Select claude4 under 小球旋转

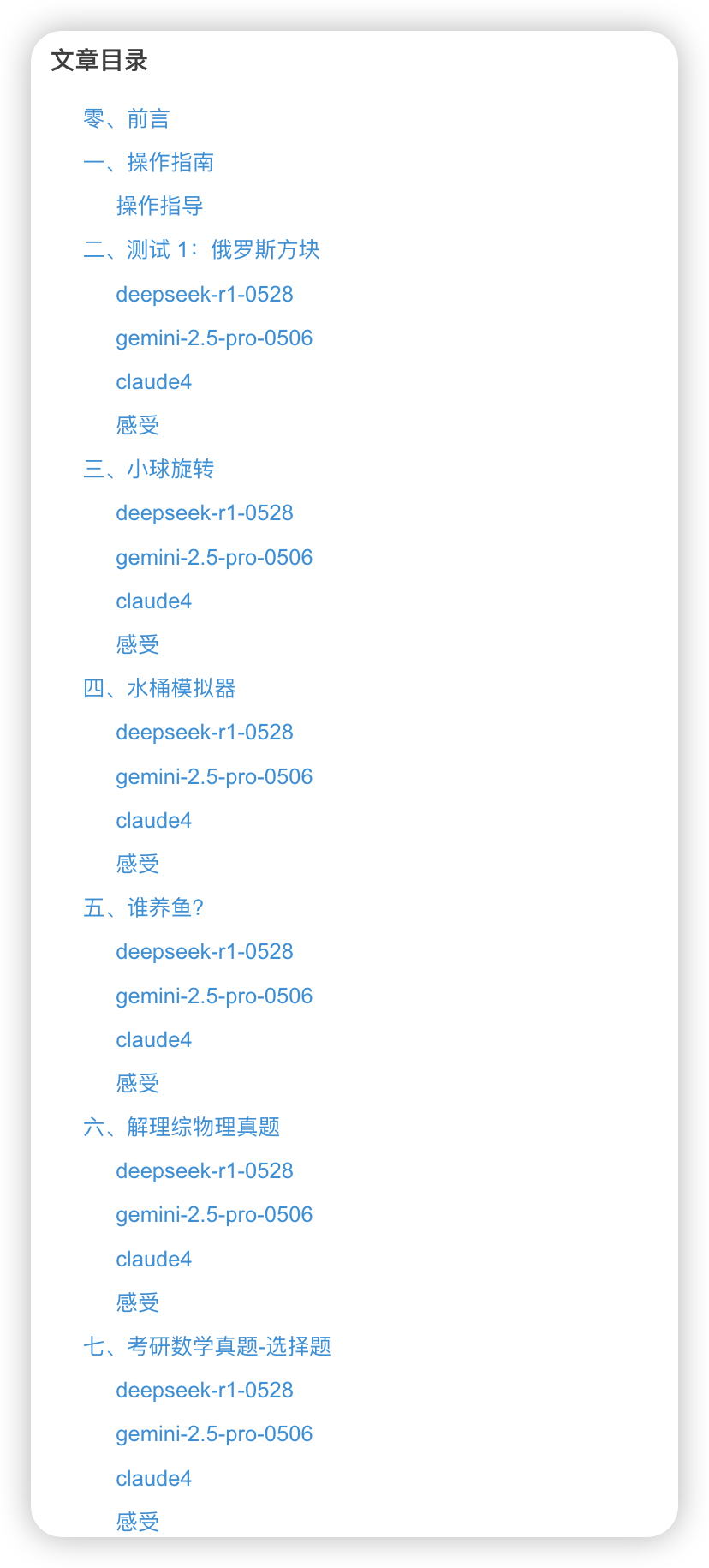154,601
